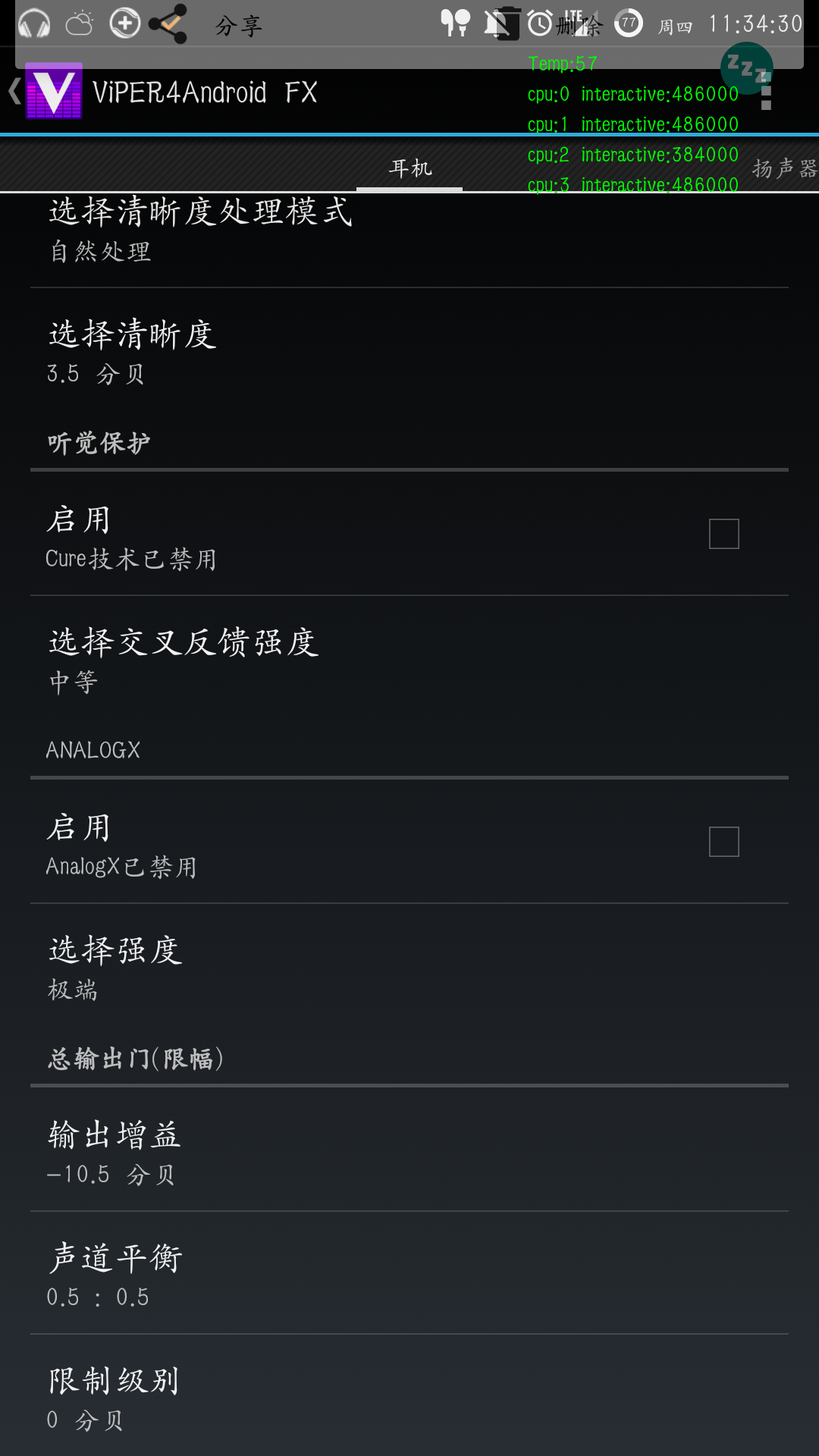
Task: Open 选择交叉反馈强度 setting
Action: click(409, 657)
